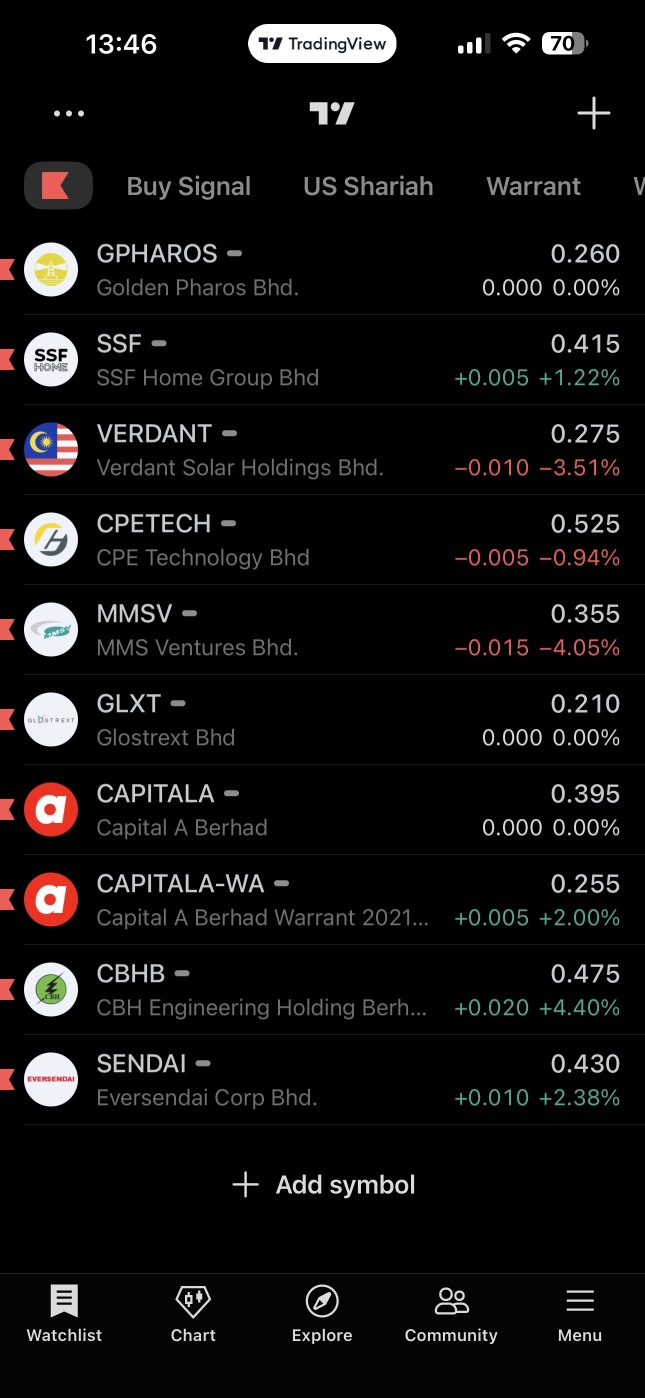
Task: Go to the Chart tab
Action: (193, 1314)
